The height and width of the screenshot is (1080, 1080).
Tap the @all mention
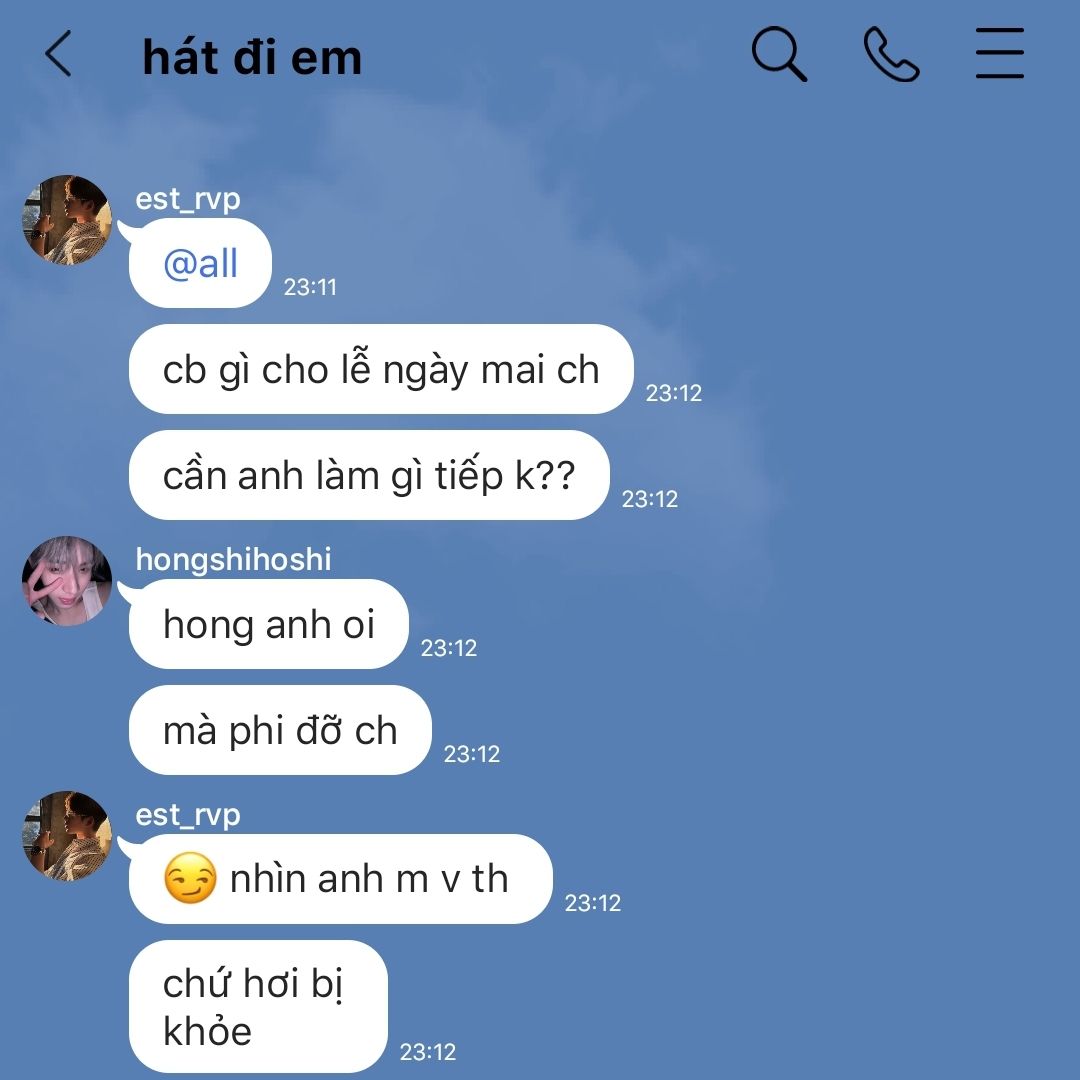(x=200, y=264)
